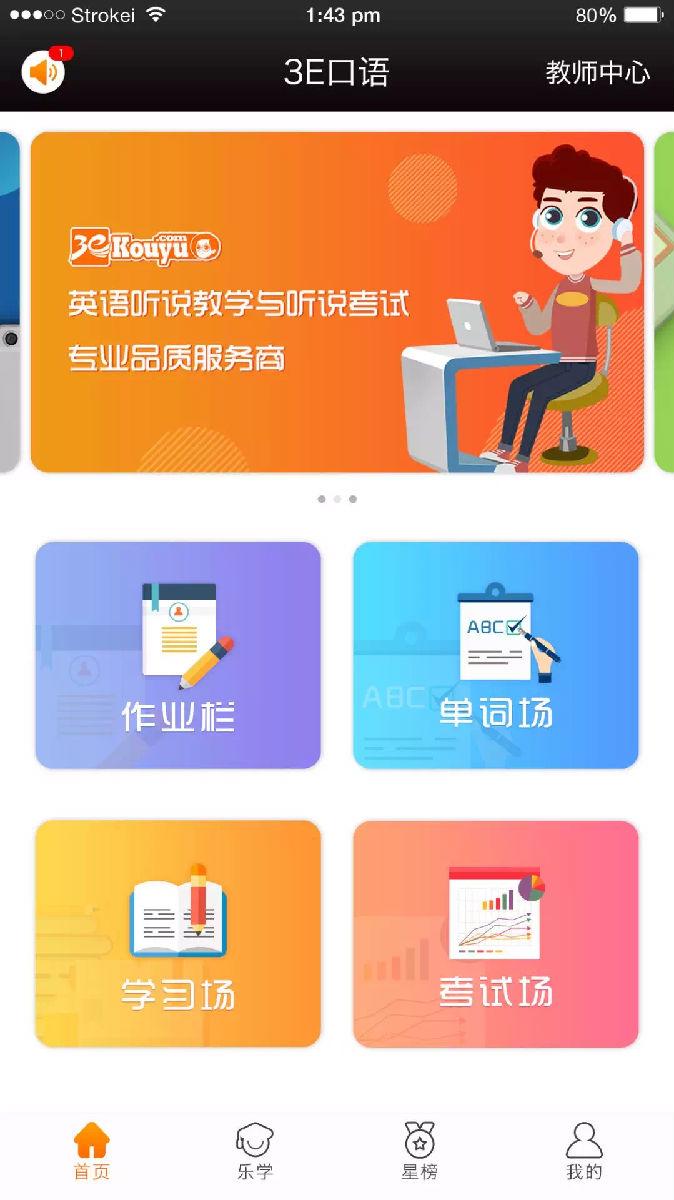Screen dimensions: 674x1200
Task: Open the 学习场 study card
Action: (178, 934)
